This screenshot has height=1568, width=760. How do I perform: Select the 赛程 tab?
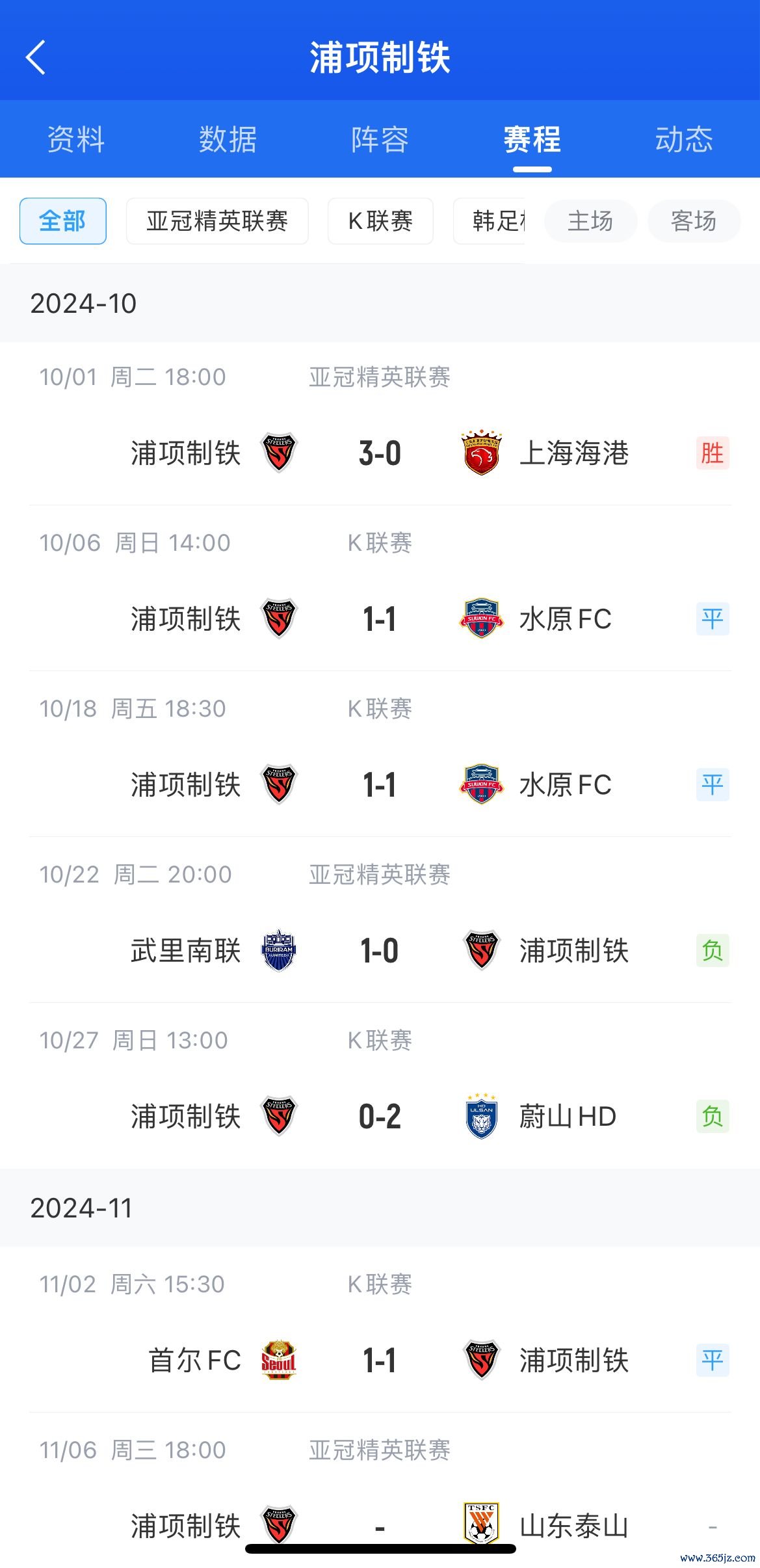[x=532, y=139]
